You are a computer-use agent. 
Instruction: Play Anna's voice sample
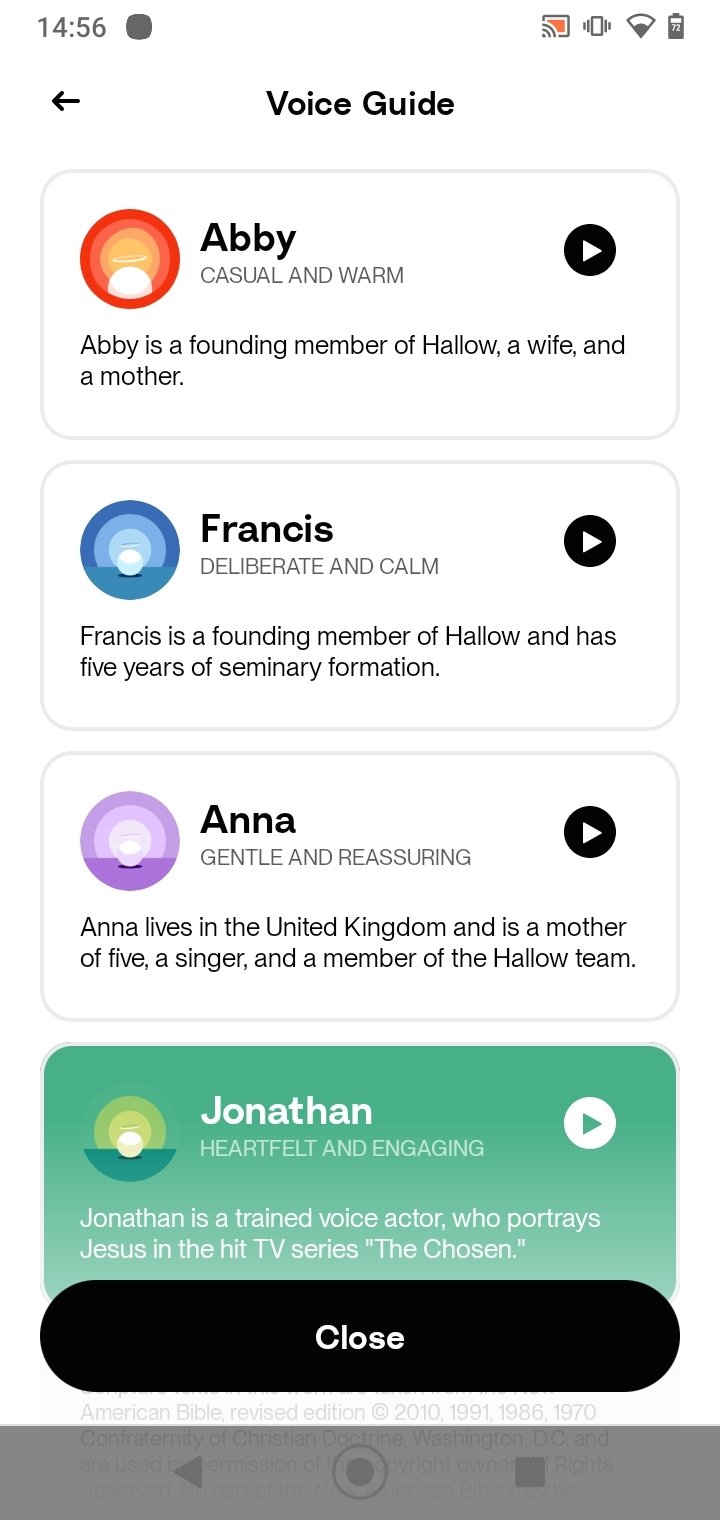tap(590, 832)
